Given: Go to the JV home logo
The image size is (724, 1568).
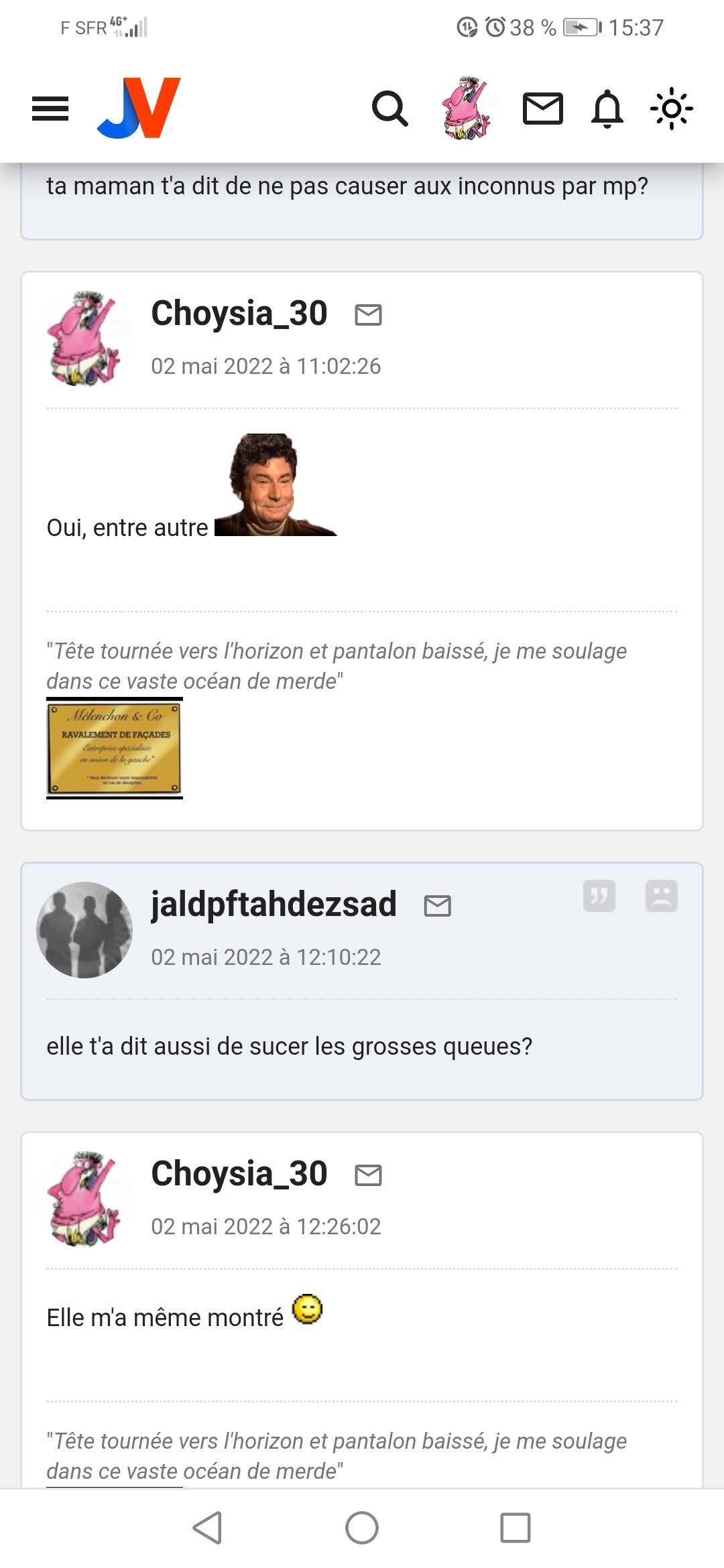Looking at the screenshot, I should [x=139, y=108].
